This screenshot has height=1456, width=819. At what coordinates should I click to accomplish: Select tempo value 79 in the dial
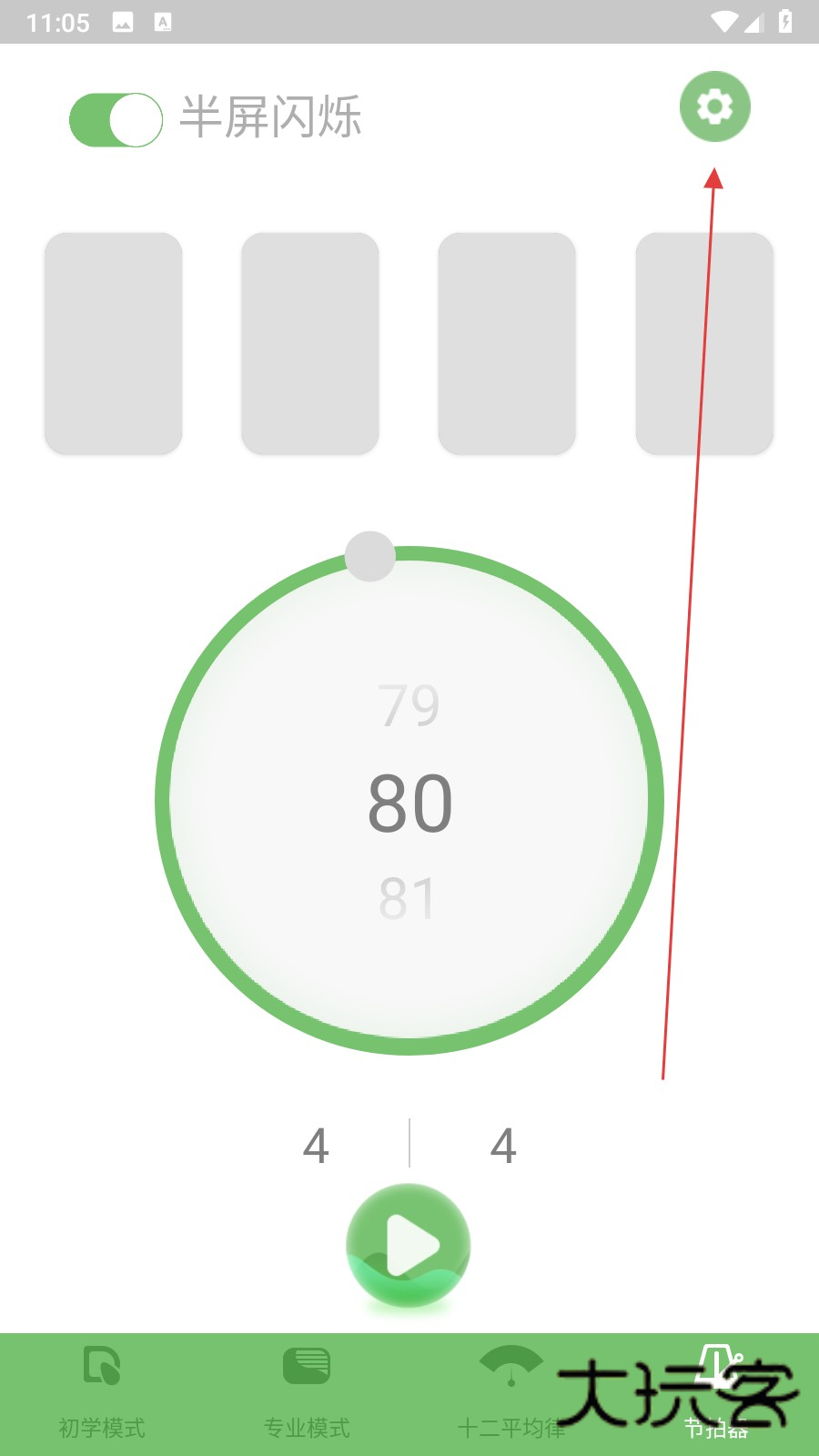click(409, 705)
